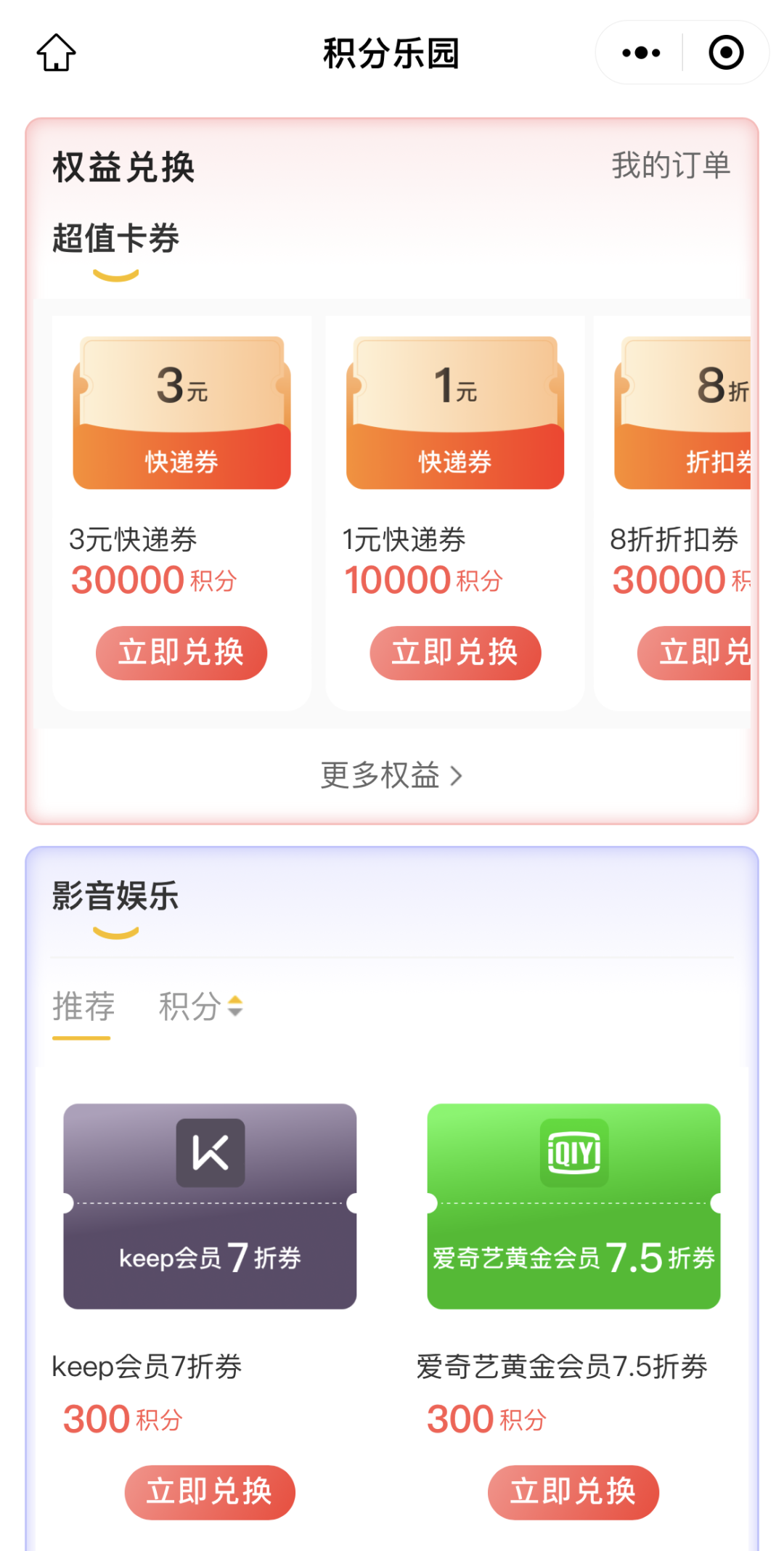The height and width of the screenshot is (1551, 784).
Task: Open the mini program more options menu
Action: 641,53
